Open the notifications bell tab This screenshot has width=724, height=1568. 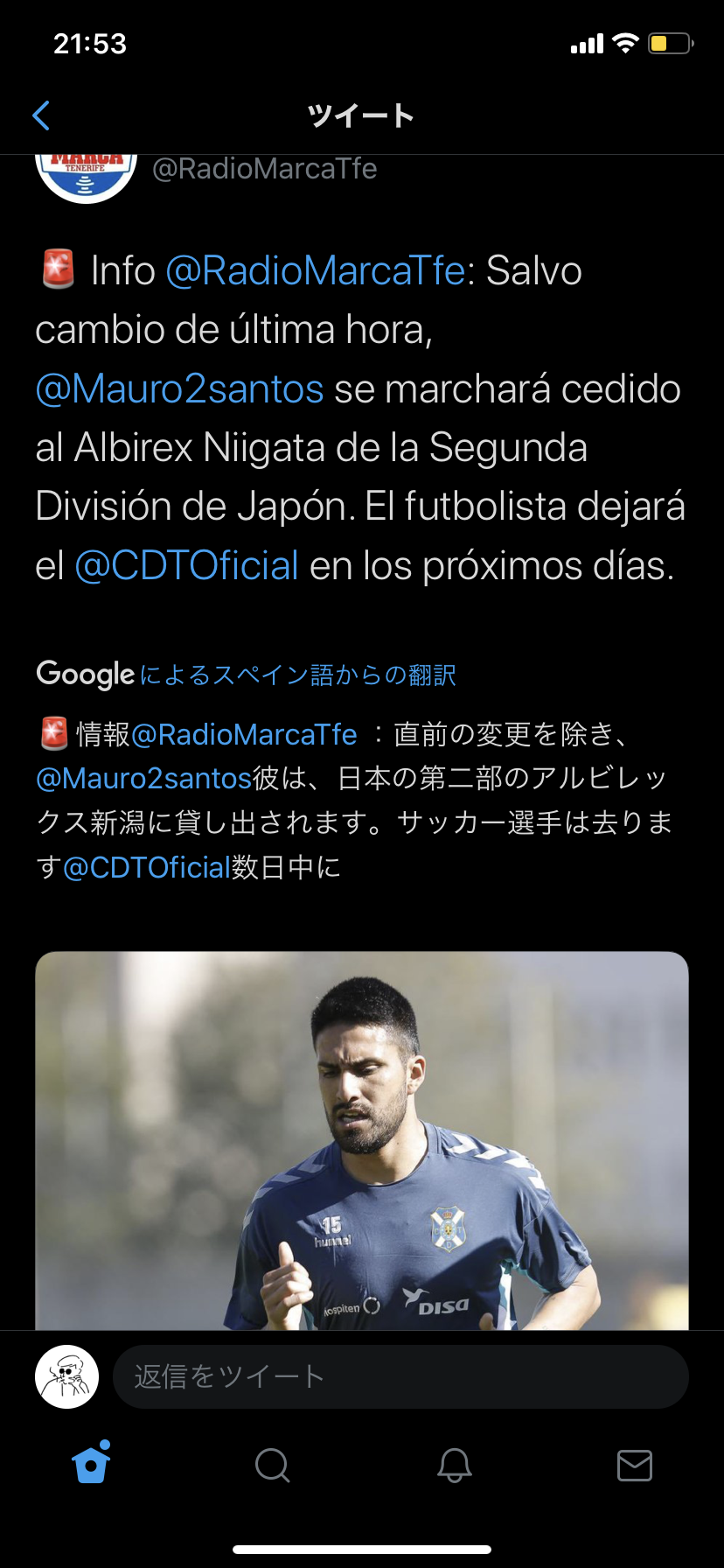click(454, 1464)
